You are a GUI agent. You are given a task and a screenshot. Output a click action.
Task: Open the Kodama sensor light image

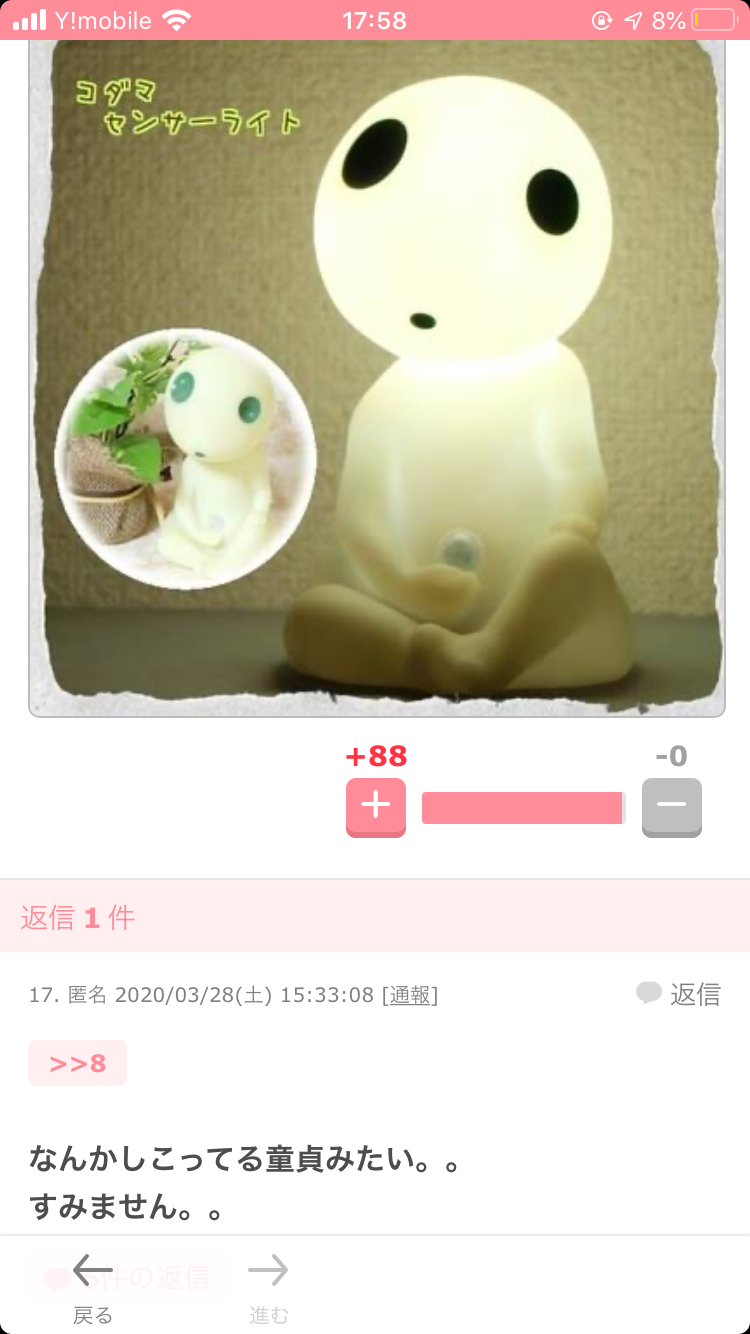376,380
